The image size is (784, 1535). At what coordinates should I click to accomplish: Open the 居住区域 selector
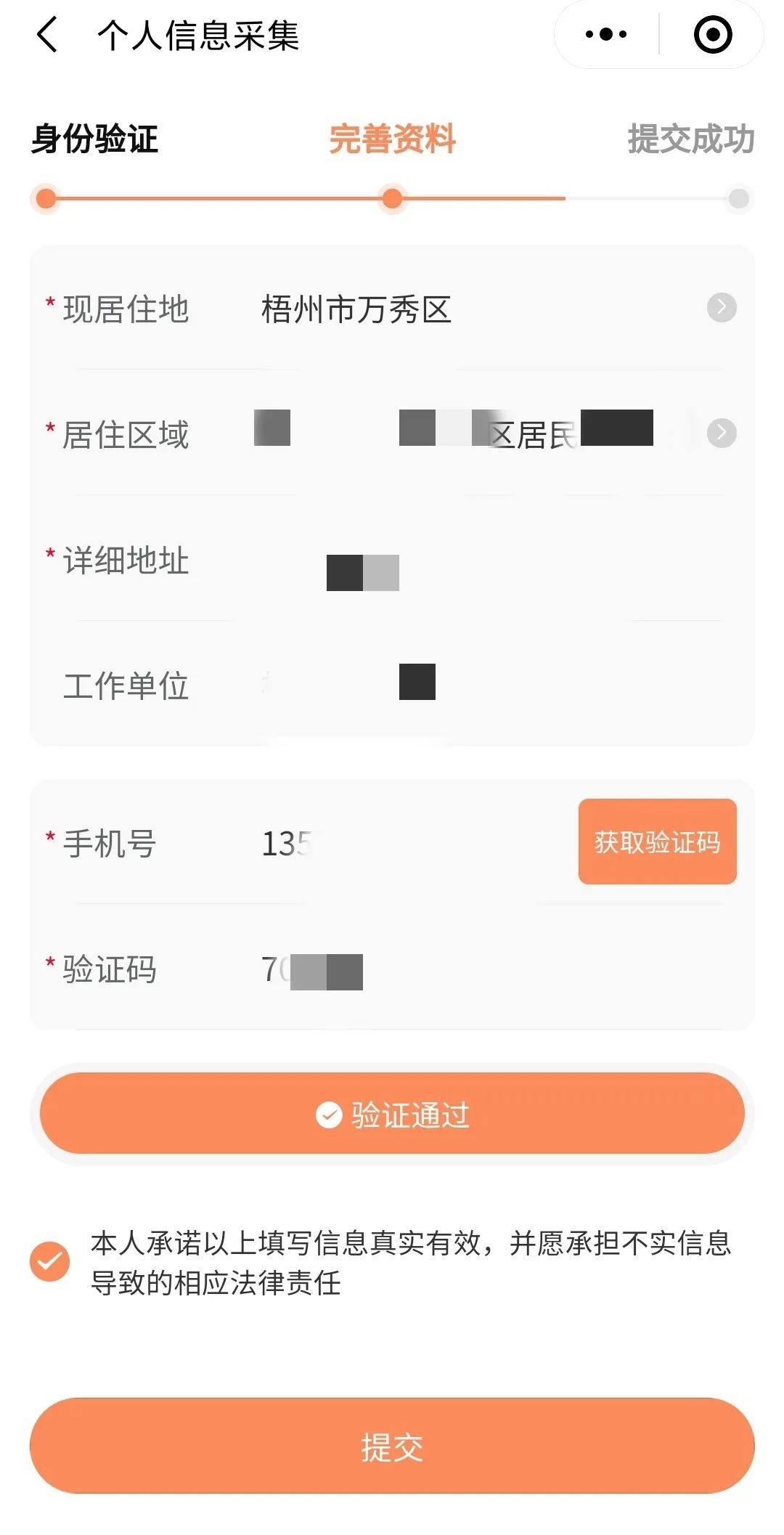392,434
